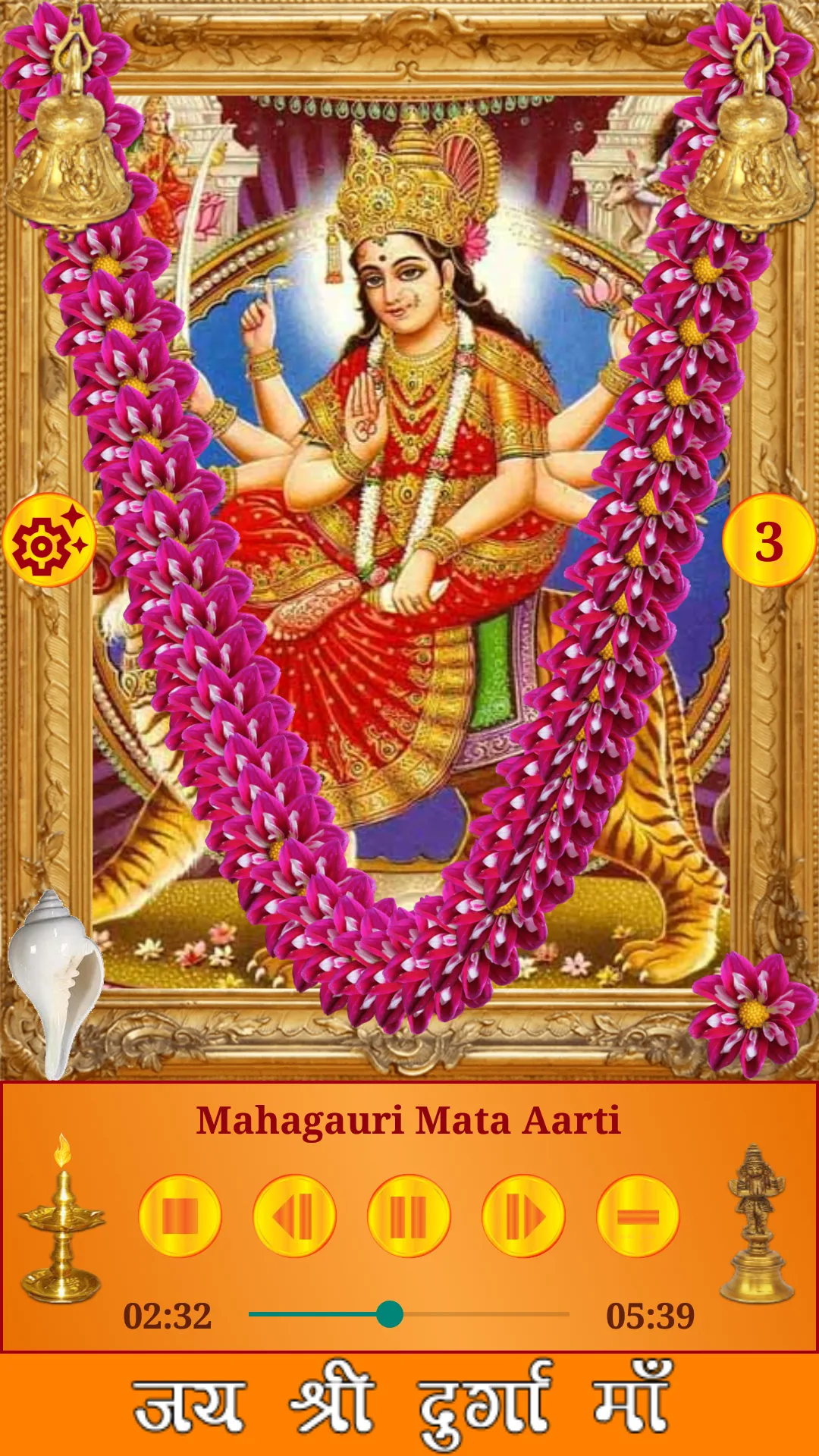Pause Mahagauri Mata Aarti
The height and width of the screenshot is (1456, 819).
409,1216
